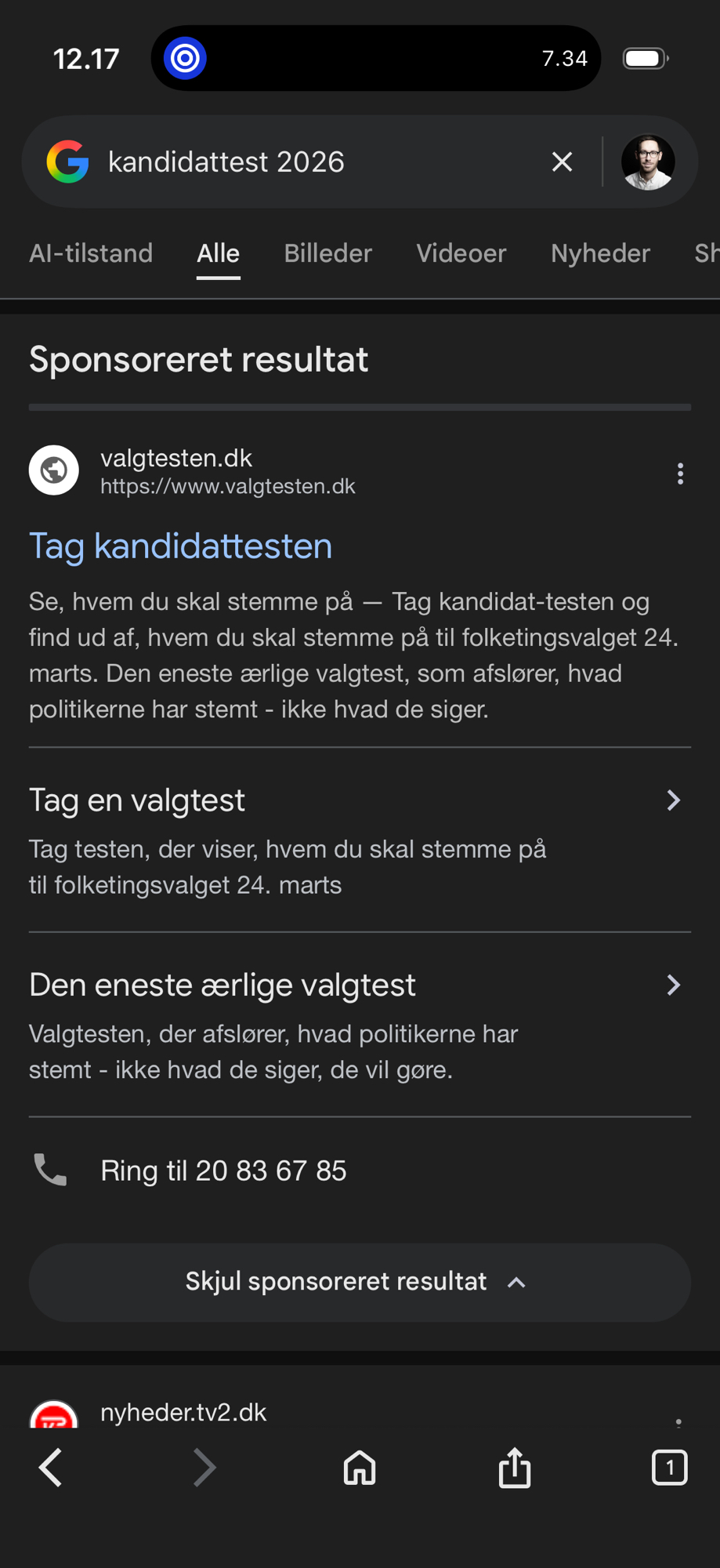Open Den eneste ærlige valgtest sitelink
This screenshot has height=1568, width=720.
tap(223, 985)
